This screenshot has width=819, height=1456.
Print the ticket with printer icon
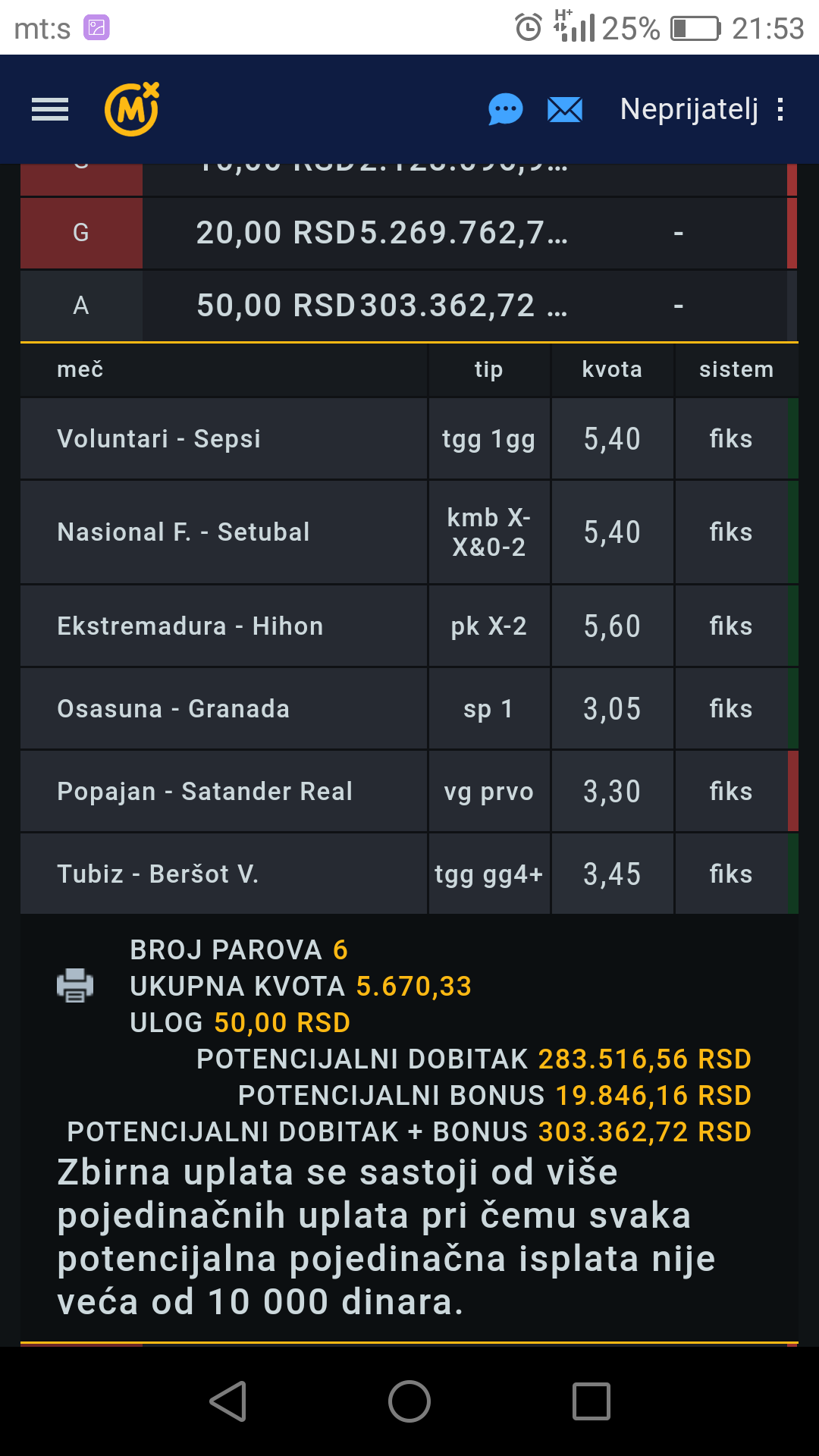(x=75, y=985)
